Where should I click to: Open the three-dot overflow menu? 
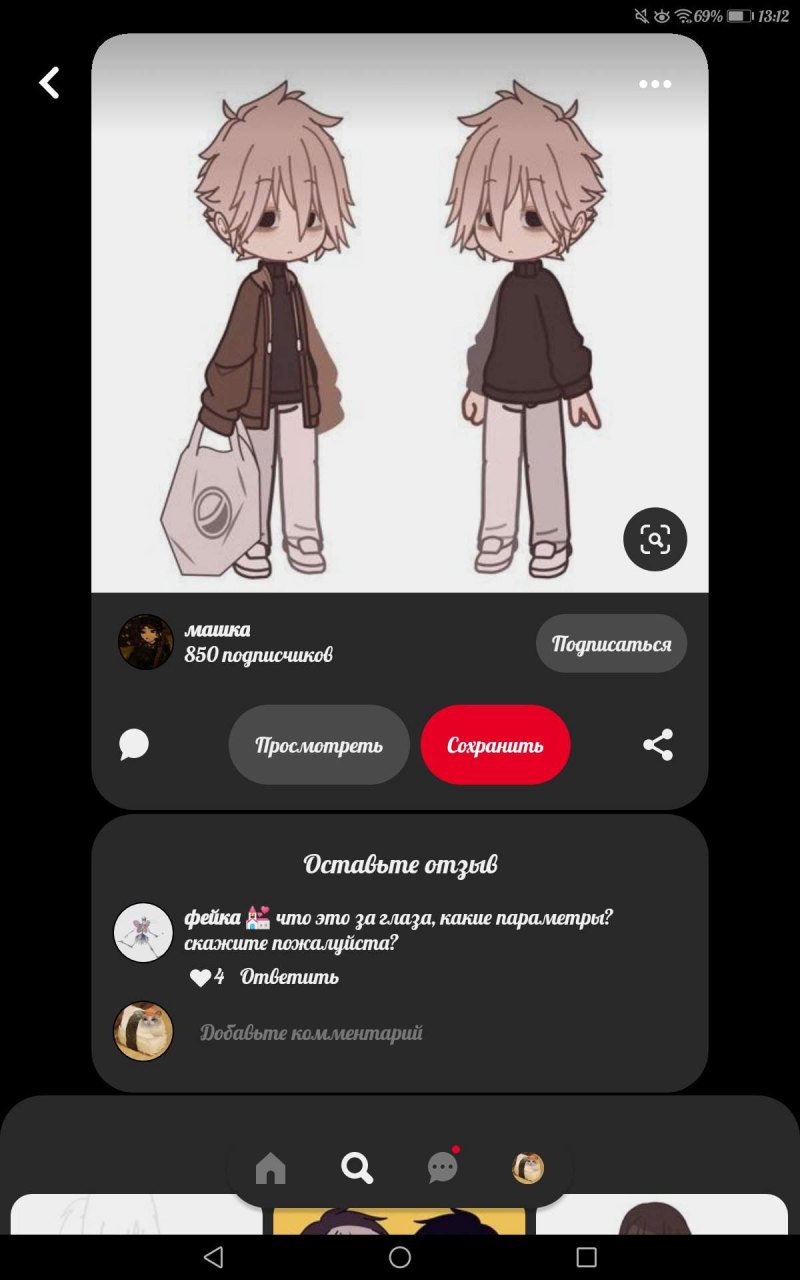pyautogui.click(x=655, y=84)
